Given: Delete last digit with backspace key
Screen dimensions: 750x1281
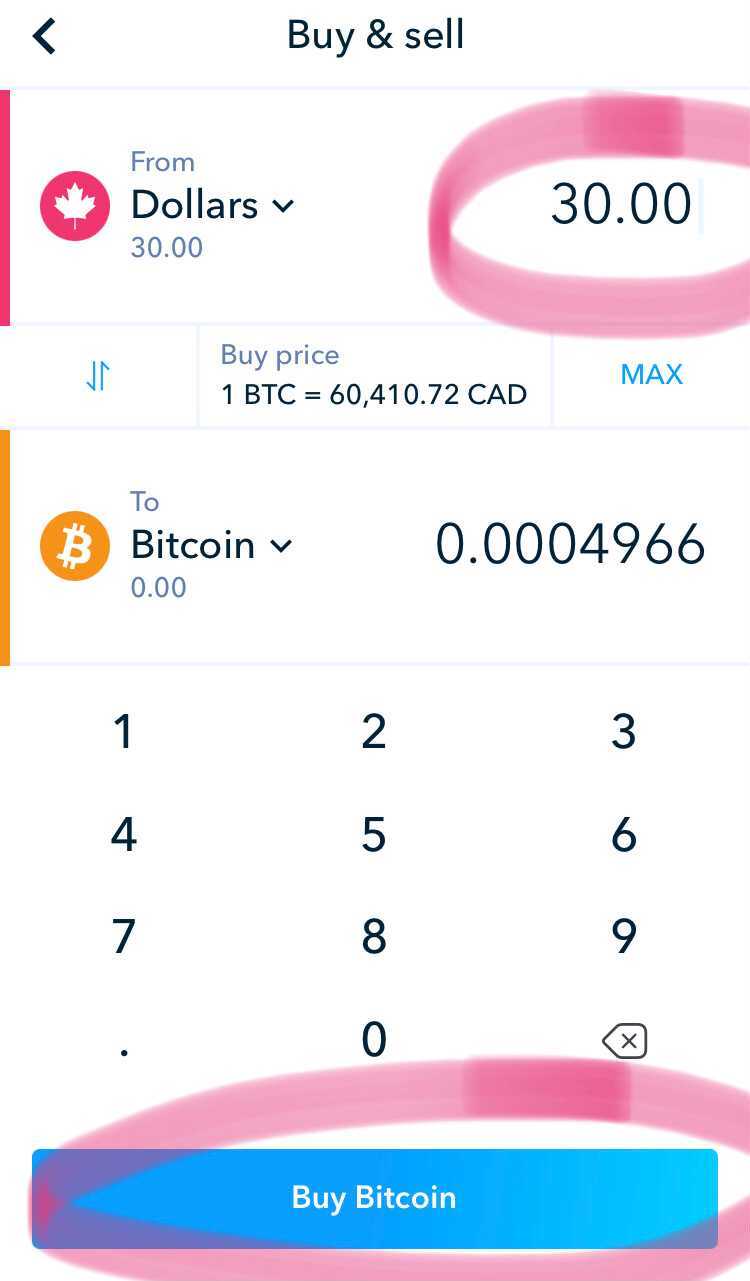Looking at the screenshot, I should pos(624,1041).
